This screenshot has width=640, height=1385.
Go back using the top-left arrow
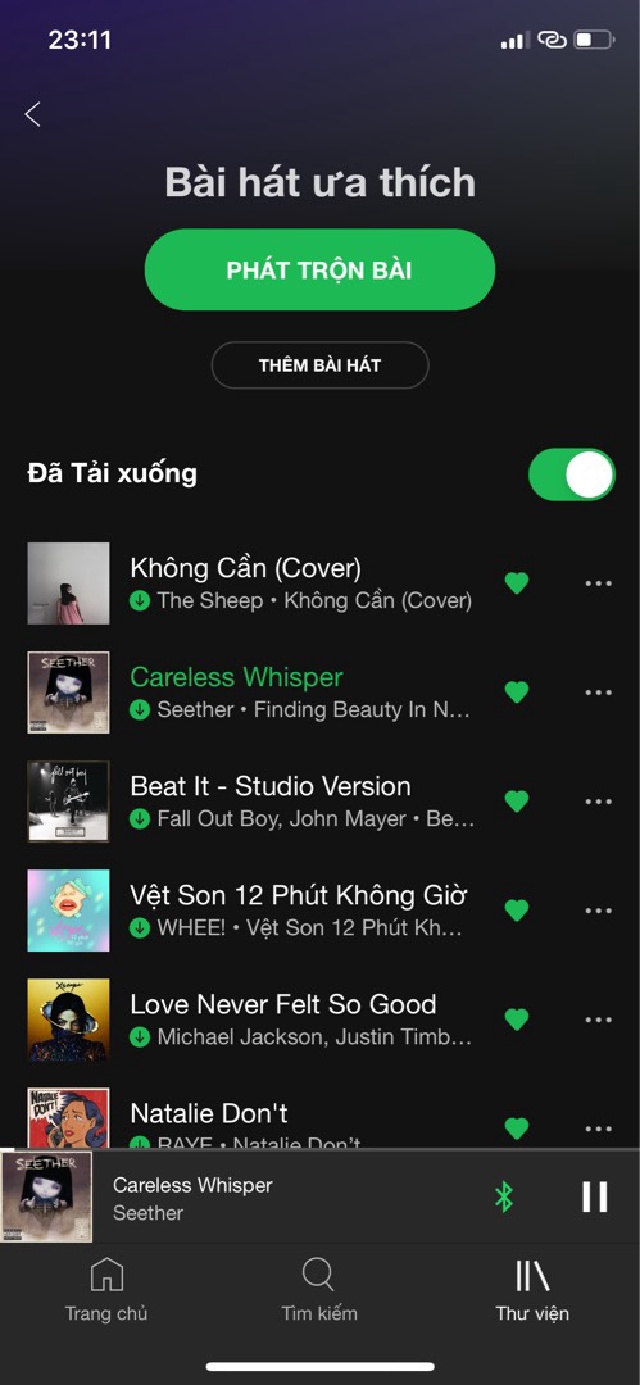click(x=33, y=114)
